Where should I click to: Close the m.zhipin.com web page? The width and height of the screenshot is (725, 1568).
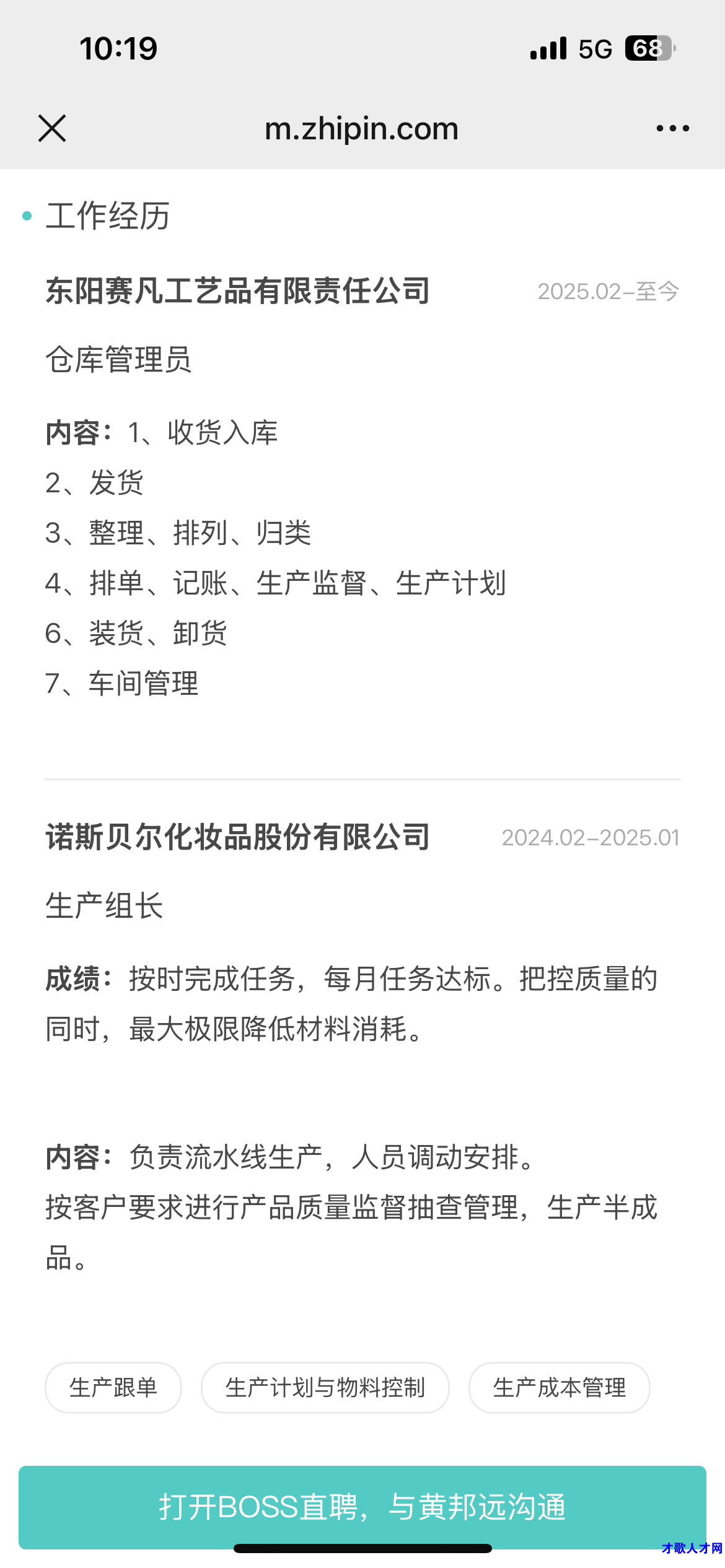pos(52,128)
